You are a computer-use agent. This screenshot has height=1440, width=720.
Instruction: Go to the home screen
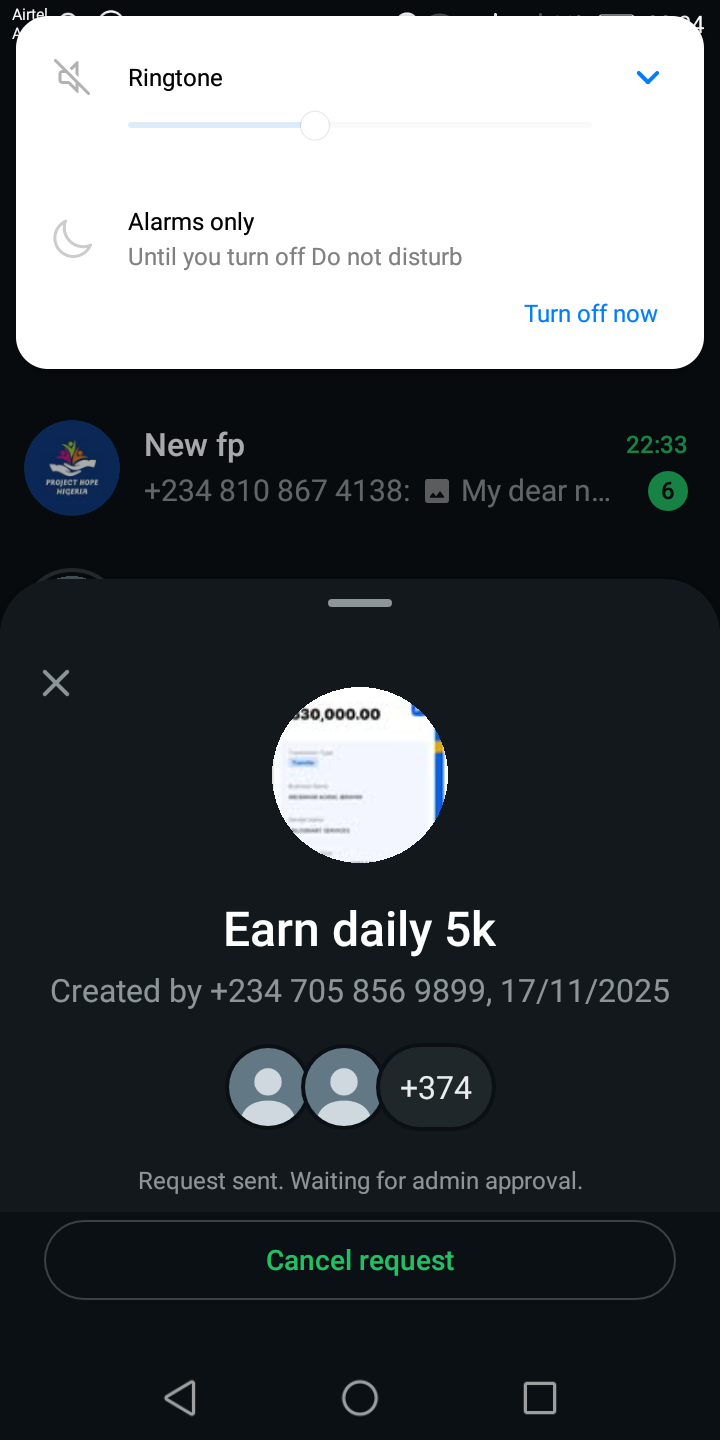pos(360,1397)
